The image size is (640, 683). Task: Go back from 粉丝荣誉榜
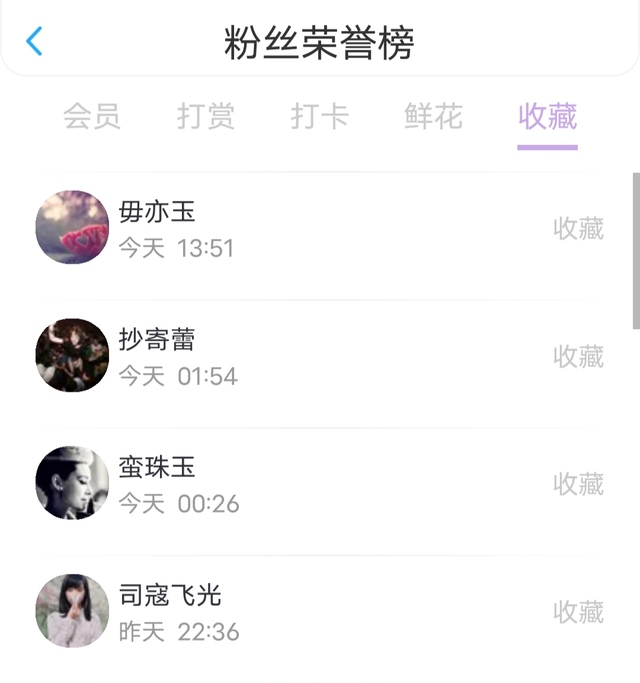click(x=35, y=42)
